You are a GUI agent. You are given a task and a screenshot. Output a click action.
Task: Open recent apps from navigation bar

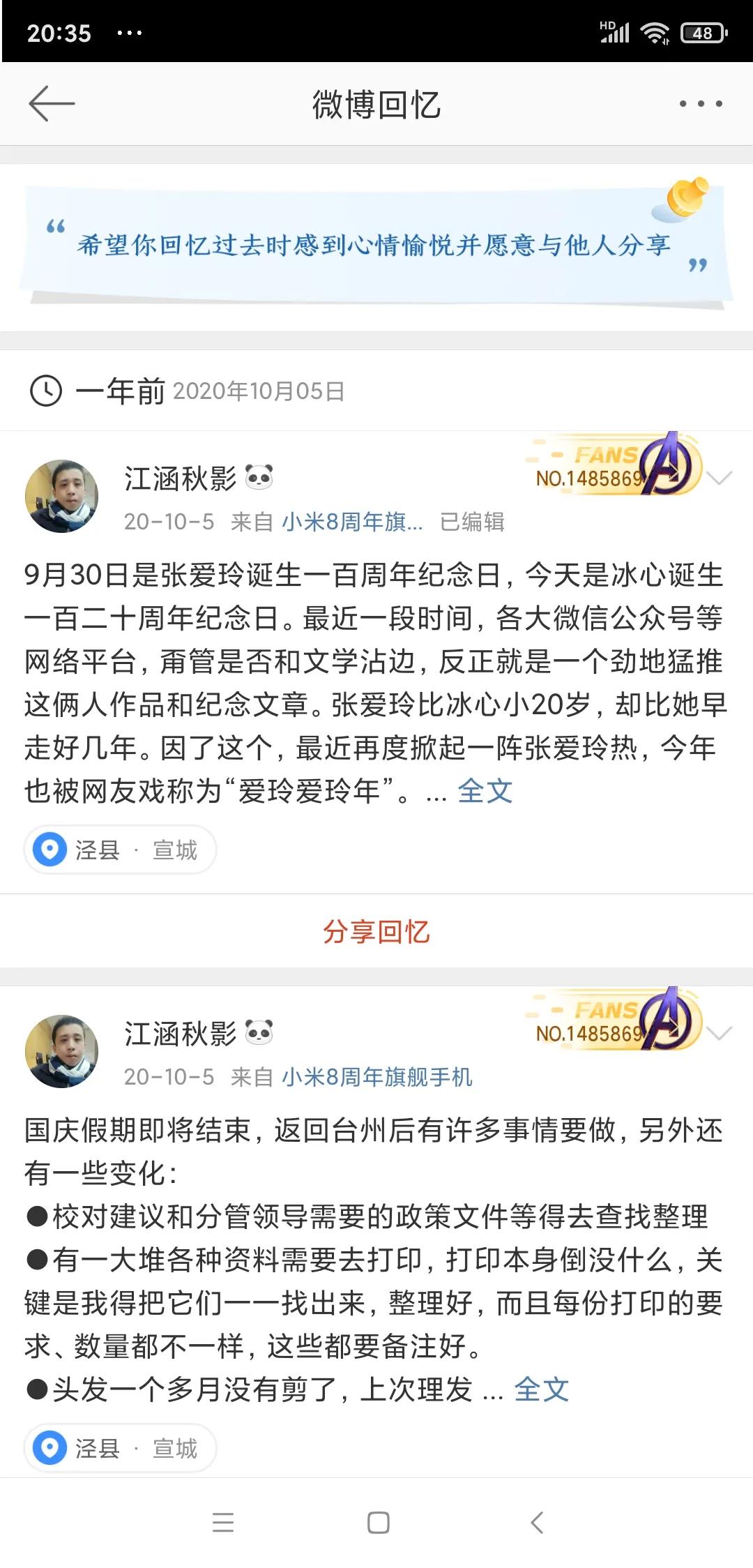tap(223, 1522)
